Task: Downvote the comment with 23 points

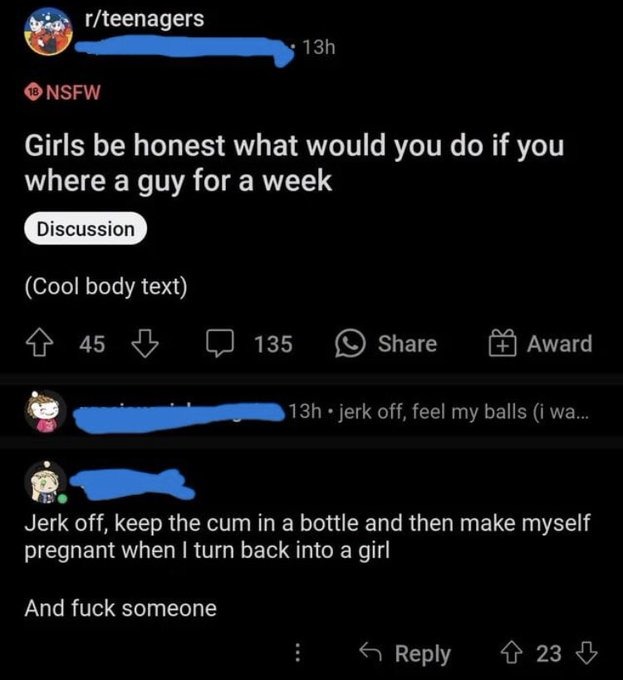Action: pyautogui.click(x=588, y=653)
